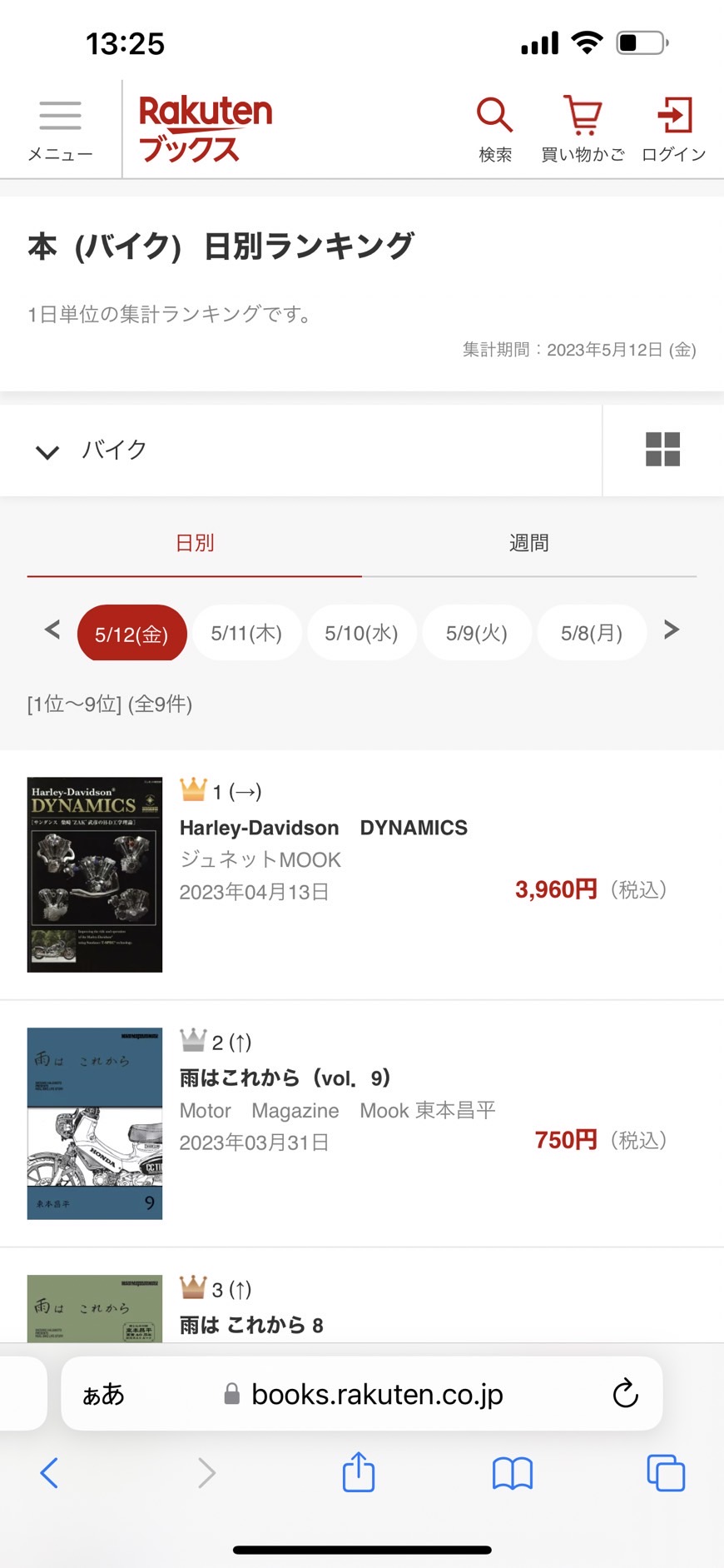Viewport: 724px width, 1568px height.
Task: Reload the books.rakuten.co.jp page
Action: pyautogui.click(x=625, y=1393)
